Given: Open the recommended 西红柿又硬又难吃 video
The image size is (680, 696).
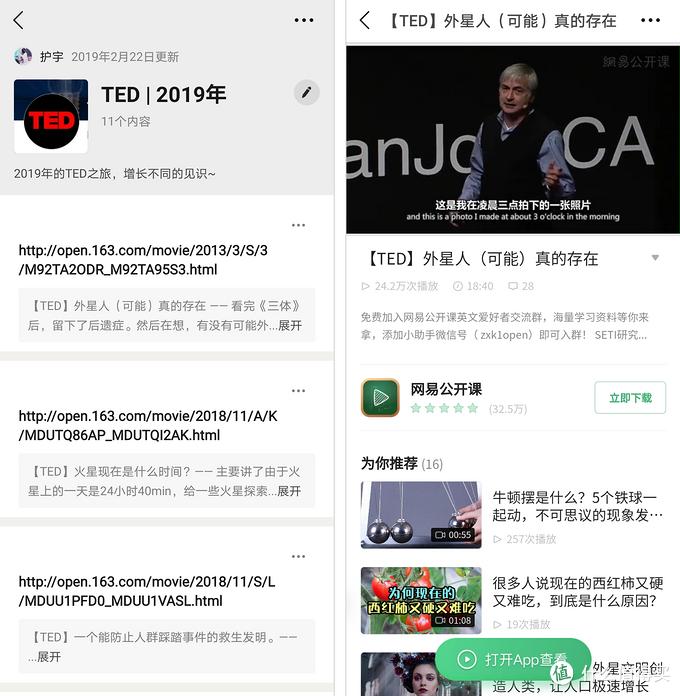Looking at the screenshot, I should (x=420, y=600).
